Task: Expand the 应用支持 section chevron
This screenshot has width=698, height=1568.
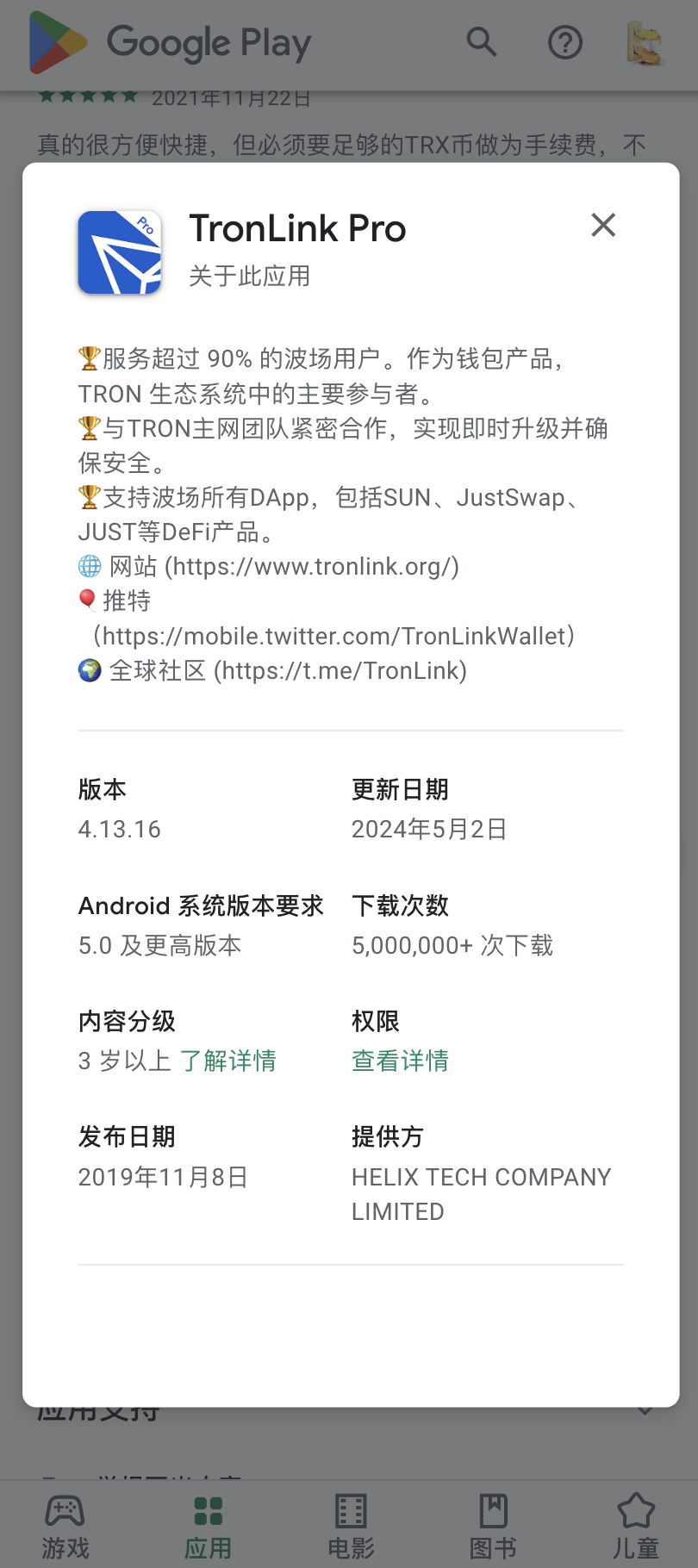Action: pyautogui.click(x=645, y=1411)
